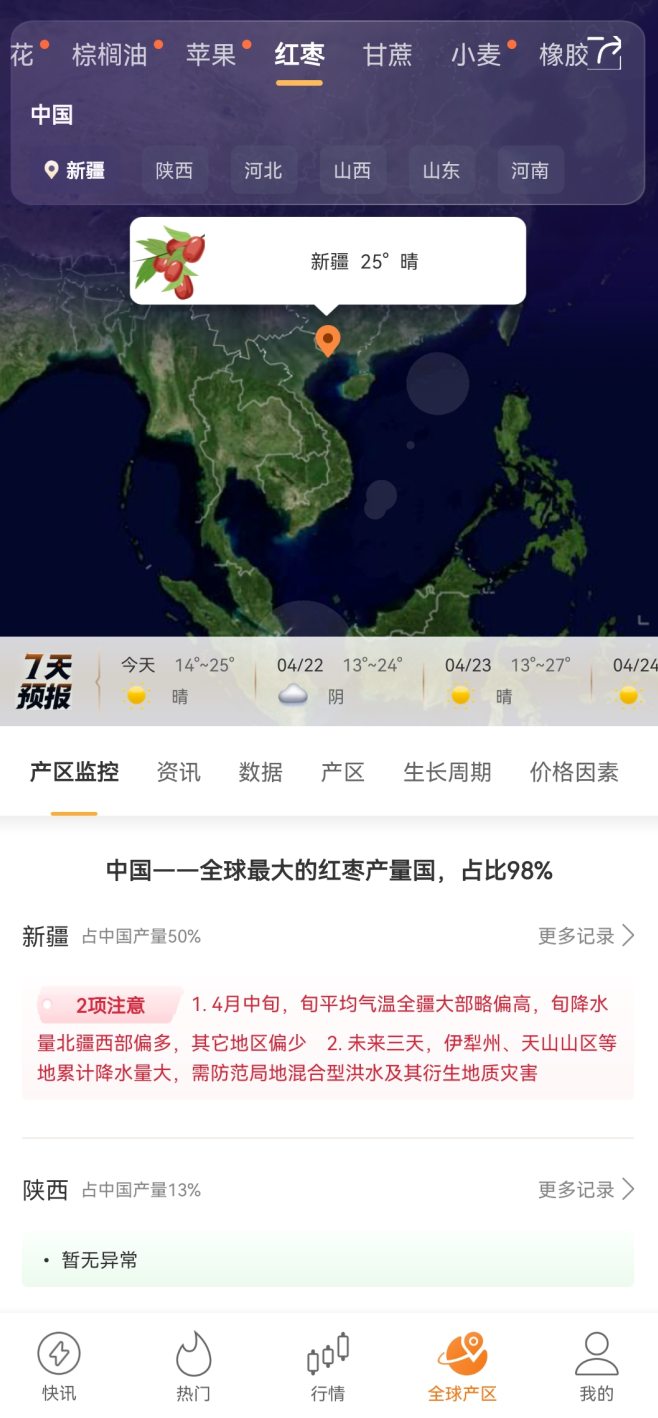
Task: Select the 苹果 commodity tab
Action: [211, 55]
